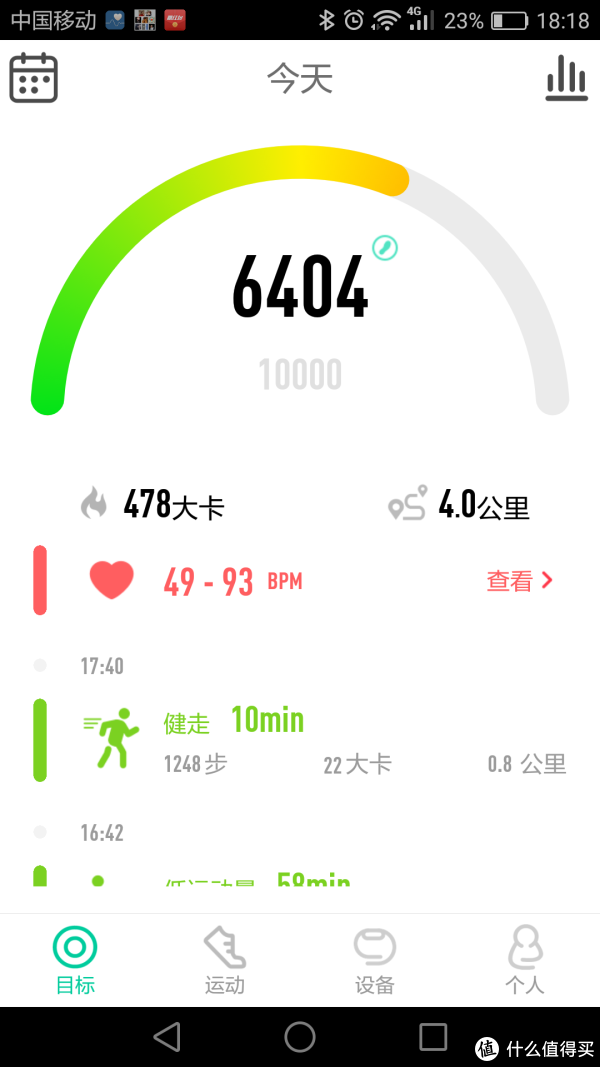Tap the system home button
The width and height of the screenshot is (600, 1067).
coord(300,1037)
